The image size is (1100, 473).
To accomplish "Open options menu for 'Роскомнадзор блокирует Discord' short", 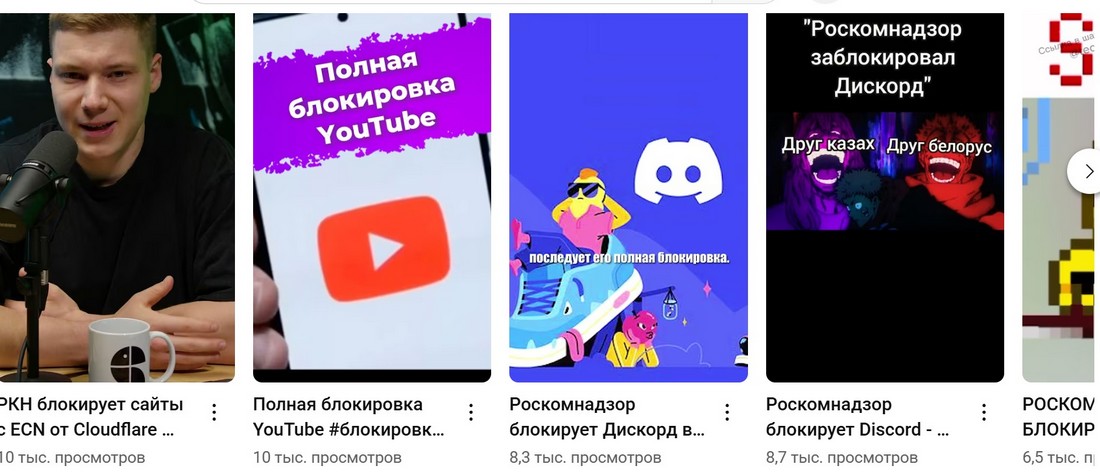I will [x=984, y=412].
